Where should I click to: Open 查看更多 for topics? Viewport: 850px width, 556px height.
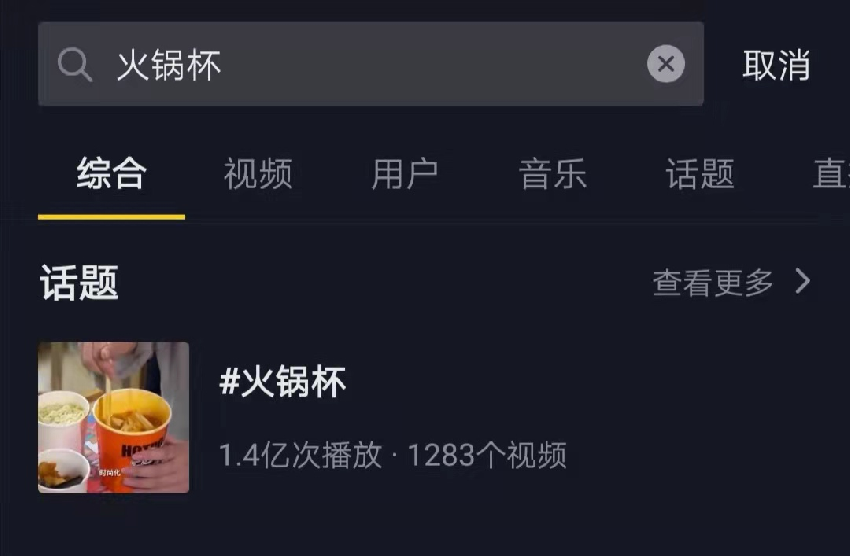[x=731, y=283]
